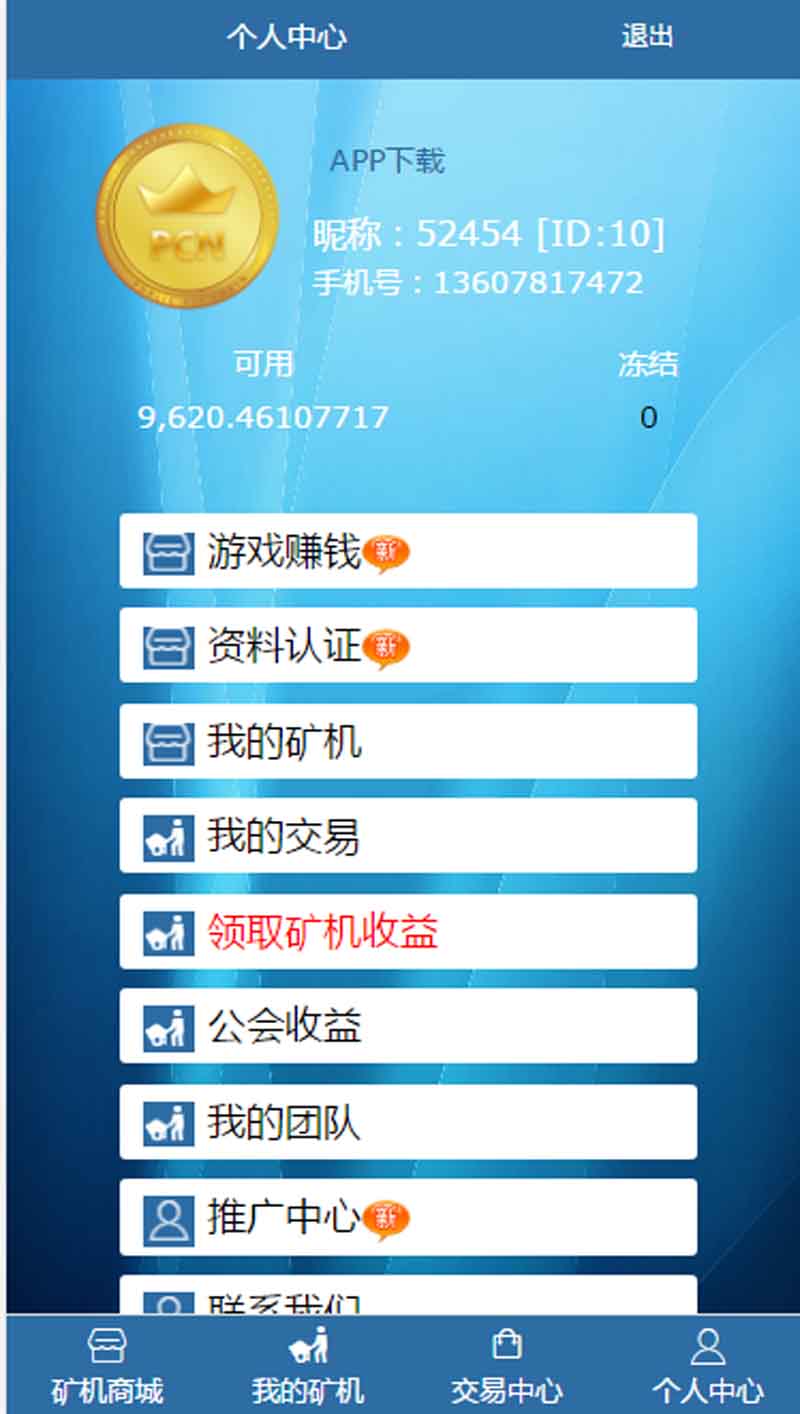Go to 推广中心 promotion center
Image resolution: width=800 pixels, height=1414 pixels.
click(x=408, y=1217)
